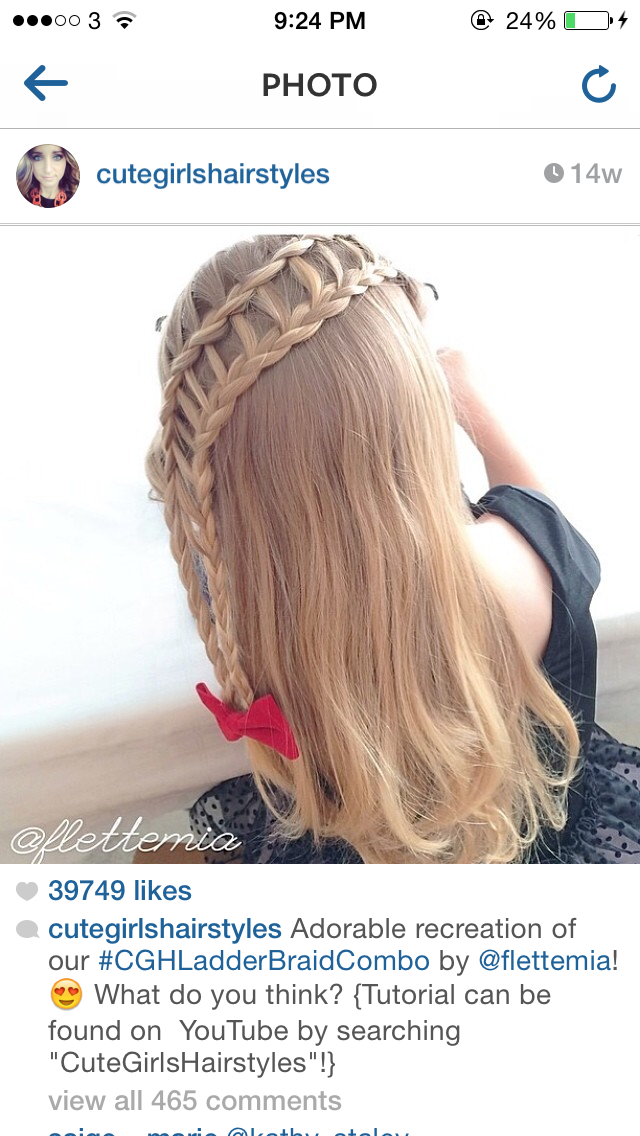Open the braided hairstyle photo
640x1136 pixels.
[320, 545]
